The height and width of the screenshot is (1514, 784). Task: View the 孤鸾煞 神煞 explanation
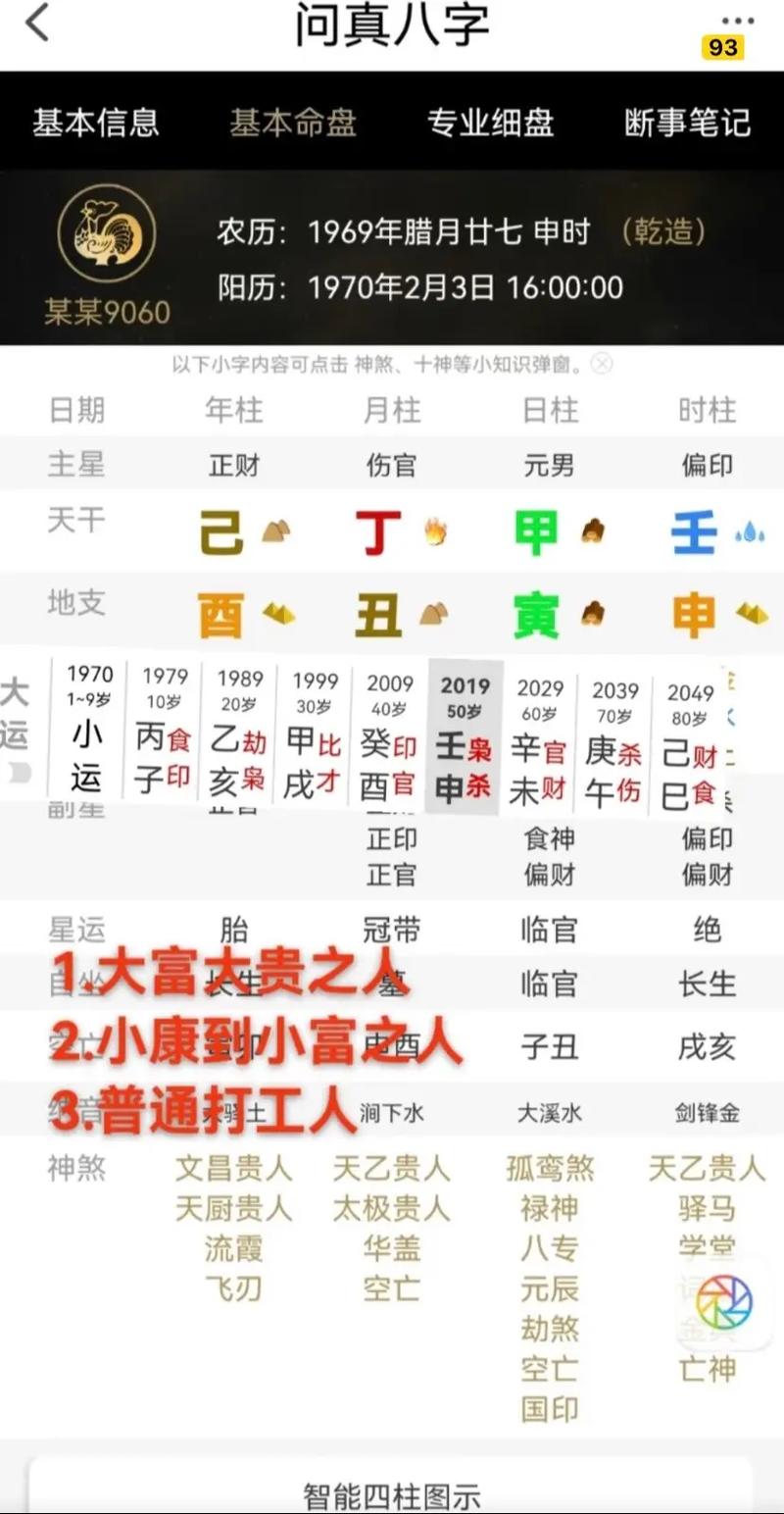pyautogui.click(x=550, y=1168)
